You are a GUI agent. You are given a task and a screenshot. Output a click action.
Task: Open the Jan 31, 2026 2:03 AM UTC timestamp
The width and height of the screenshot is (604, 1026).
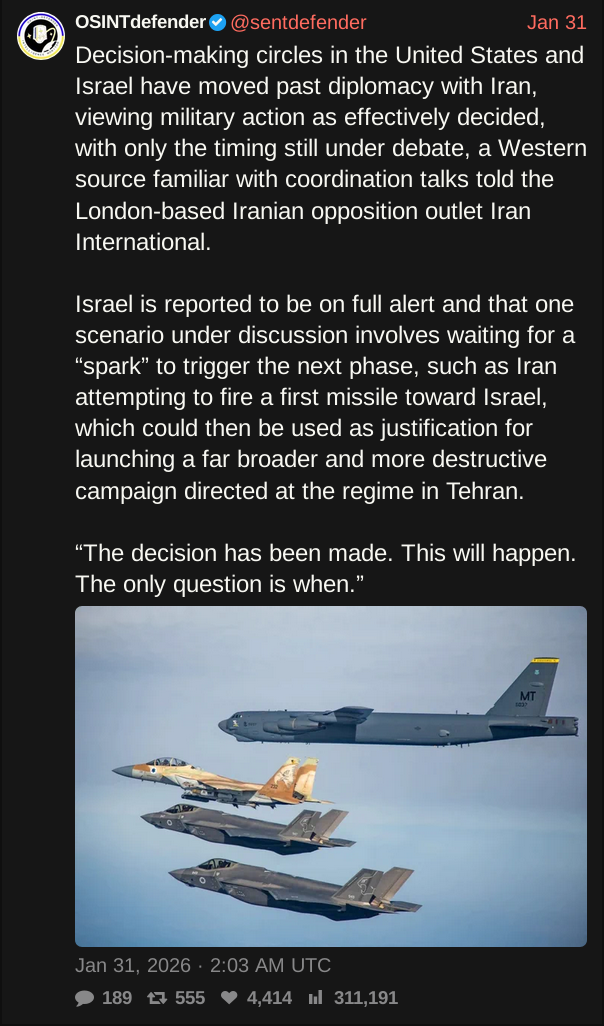[203, 965]
